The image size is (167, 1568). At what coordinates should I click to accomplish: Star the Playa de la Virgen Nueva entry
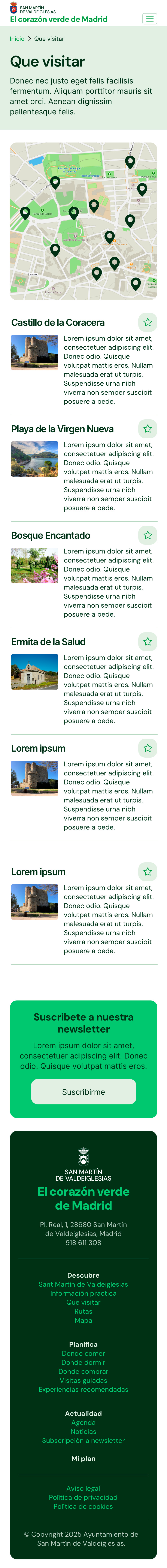[148, 429]
